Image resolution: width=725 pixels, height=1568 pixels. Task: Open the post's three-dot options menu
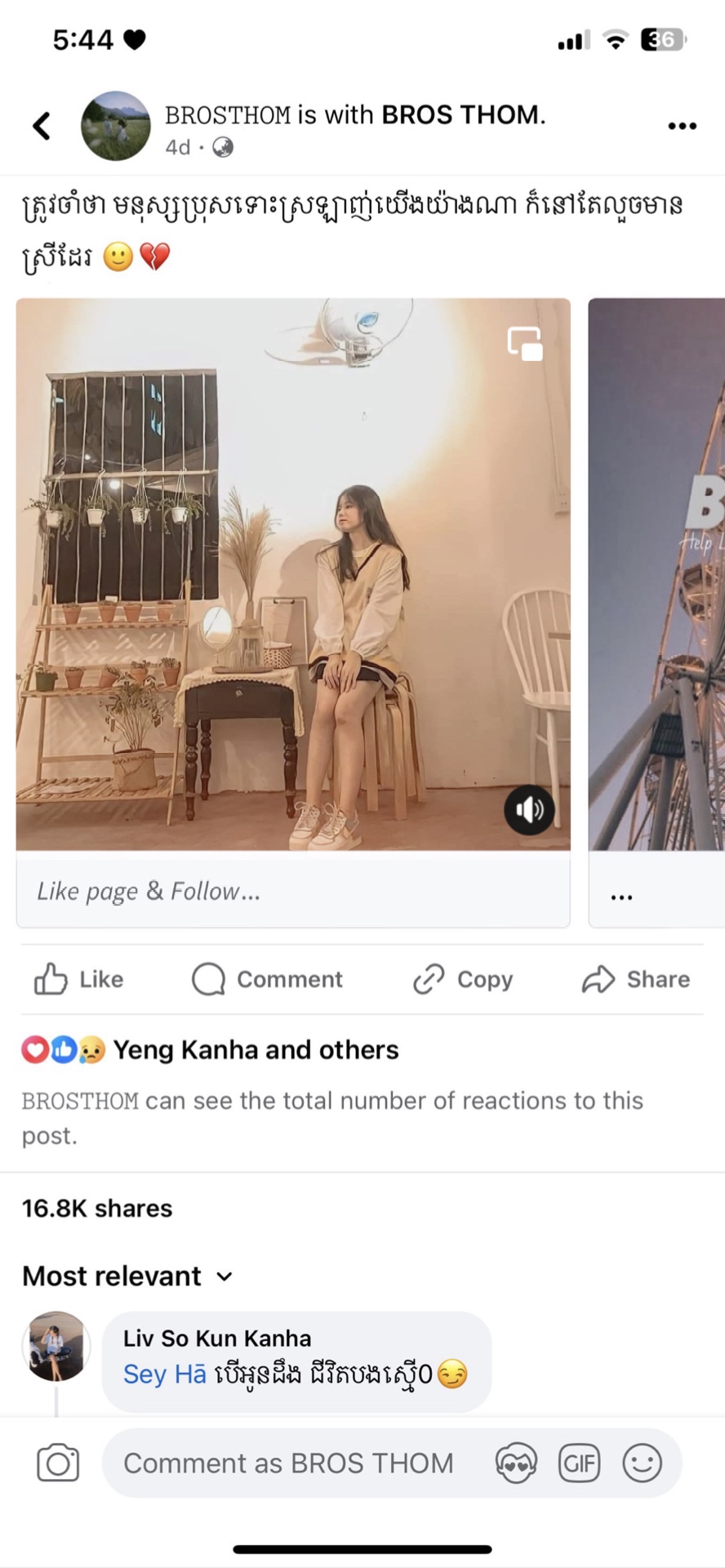[682, 126]
